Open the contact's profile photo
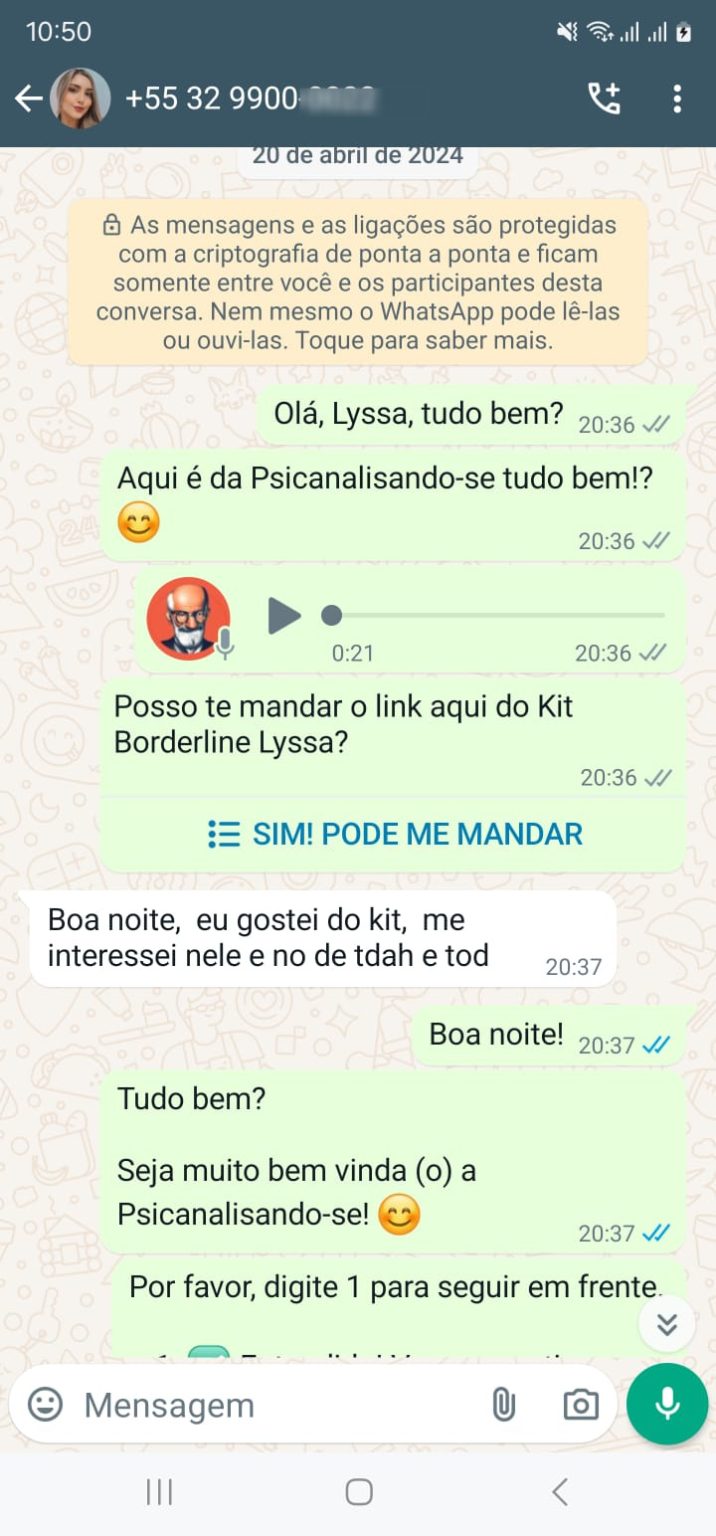The height and width of the screenshot is (1536, 716). [x=80, y=98]
